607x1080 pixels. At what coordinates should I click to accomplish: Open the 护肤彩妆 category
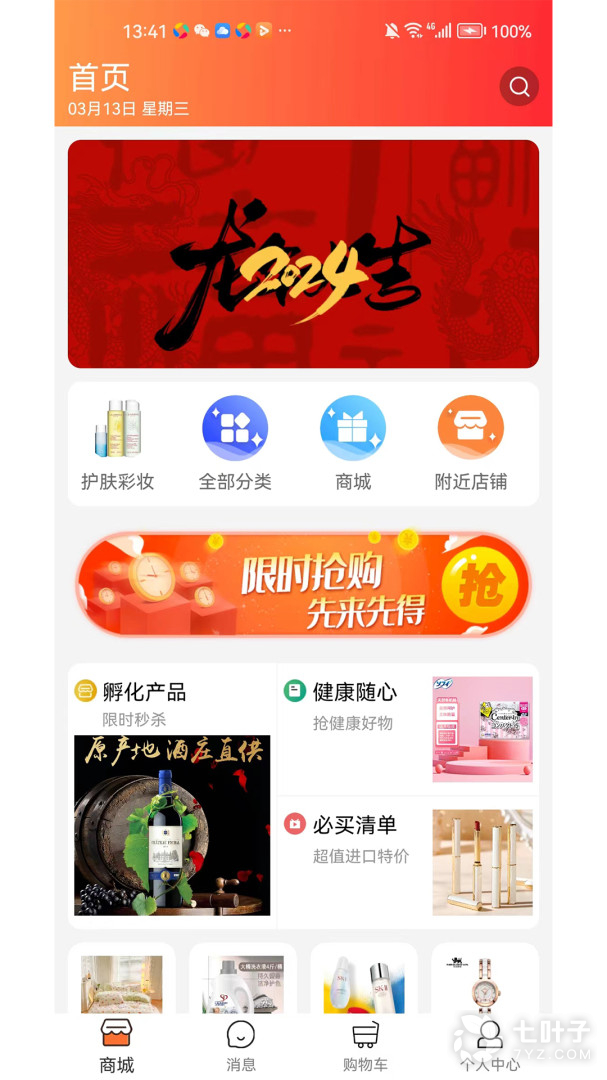[x=118, y=444]
